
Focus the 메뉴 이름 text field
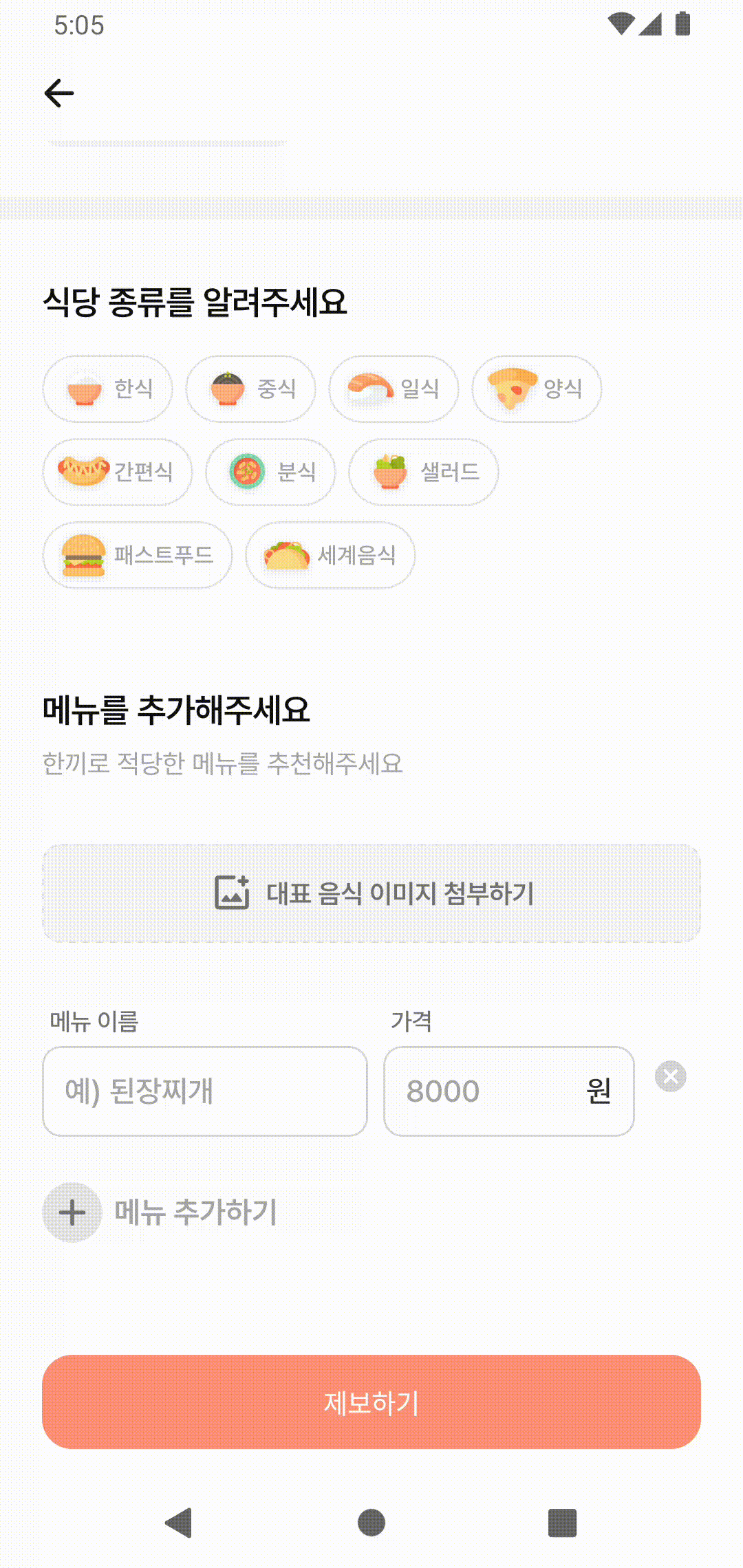(x=205, y=1091)
